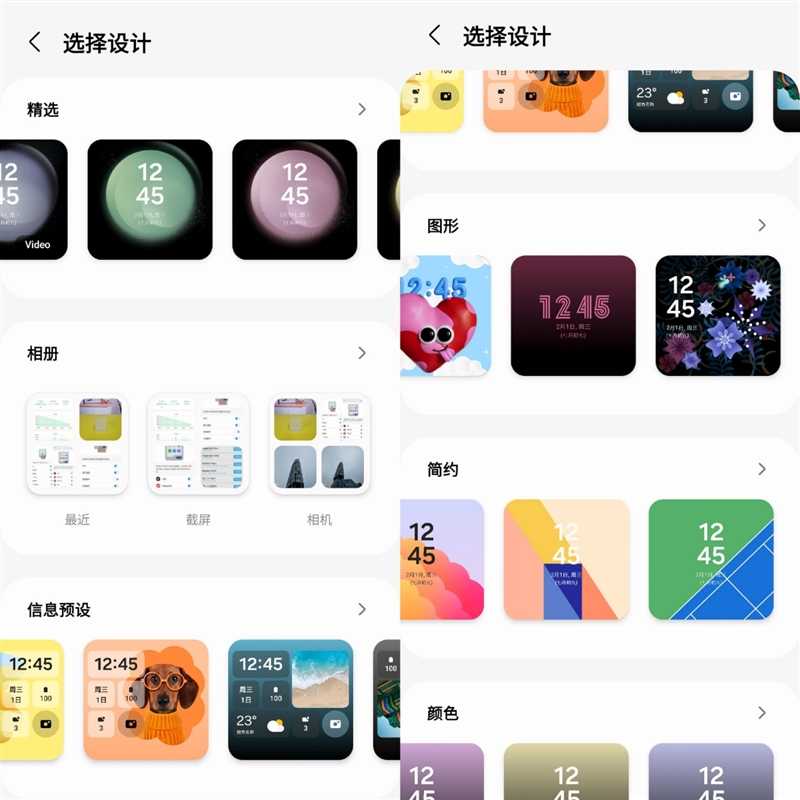Choose the pink circle clock design

pos(295,200)
